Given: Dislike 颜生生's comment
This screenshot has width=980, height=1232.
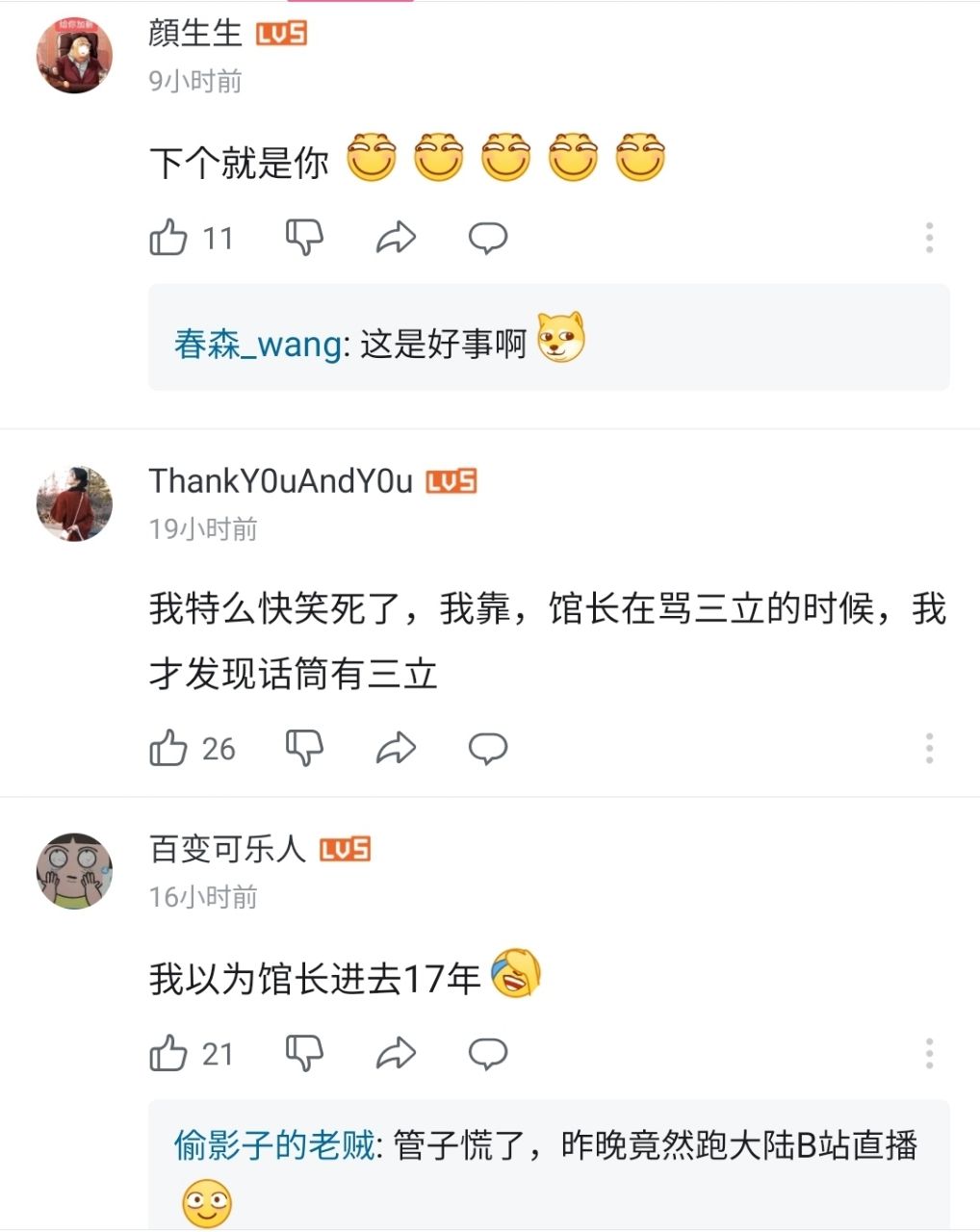Looking at the screenshot, I should pyautogui.click(x=304, y=238).
